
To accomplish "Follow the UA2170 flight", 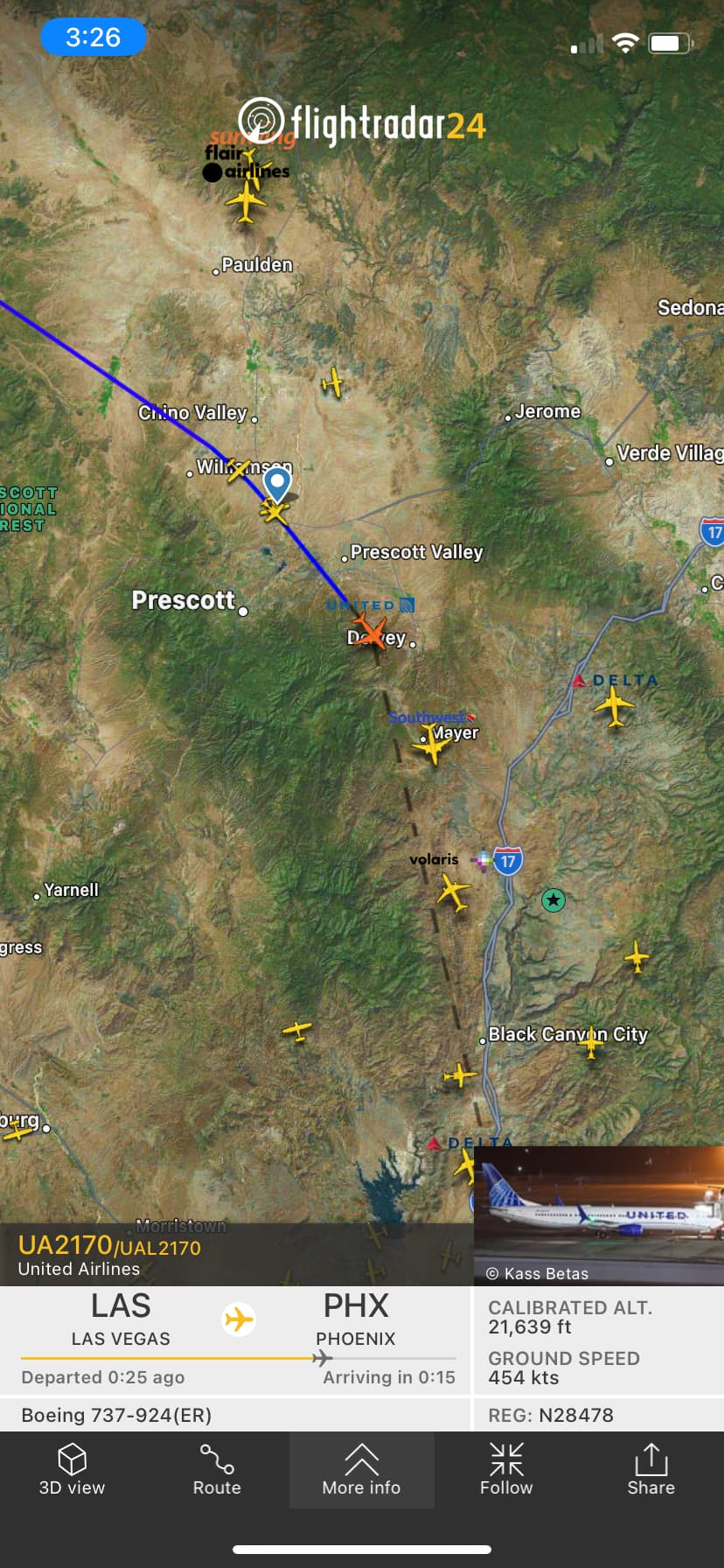I will [506, 1469].
